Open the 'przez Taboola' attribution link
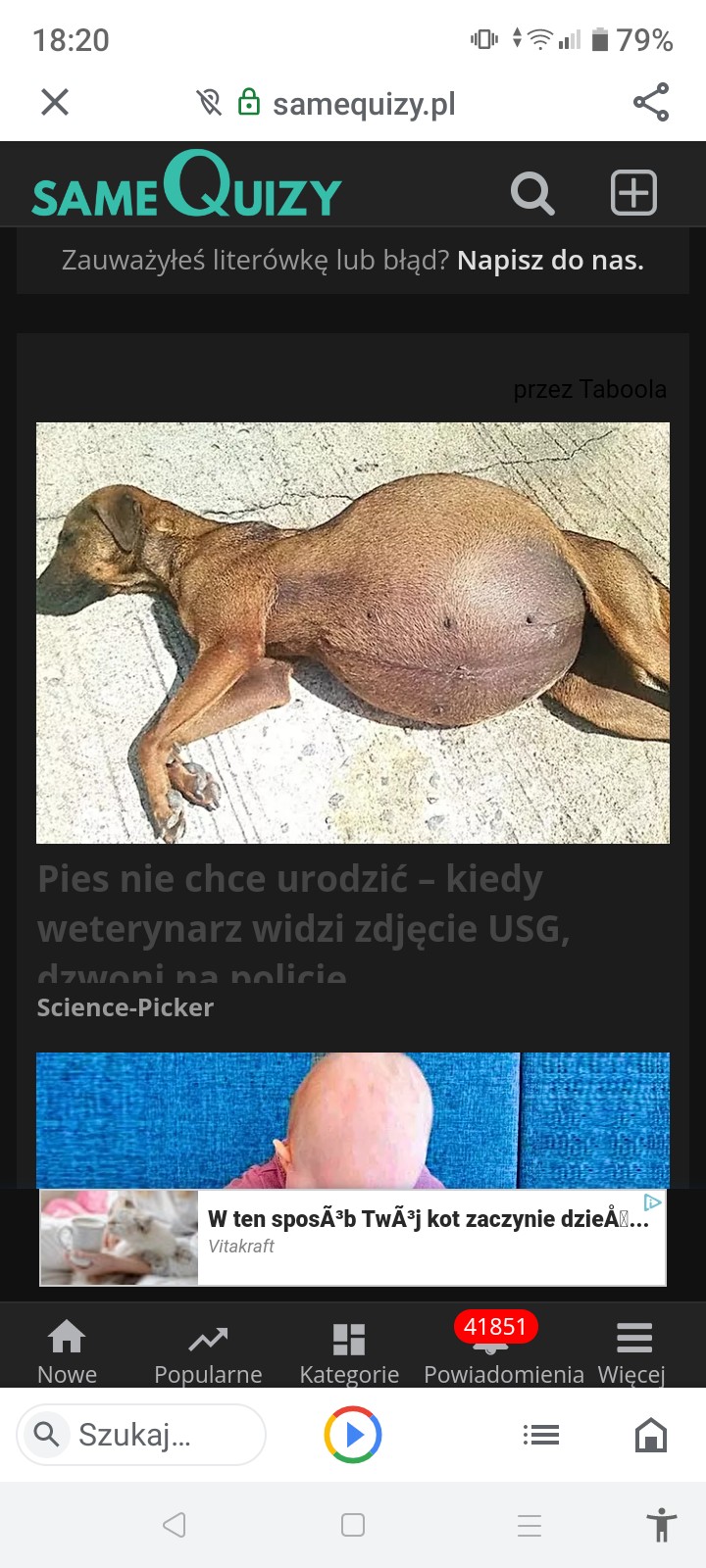This screenshot has width=706, height=1568. click(x=589, y=389)
